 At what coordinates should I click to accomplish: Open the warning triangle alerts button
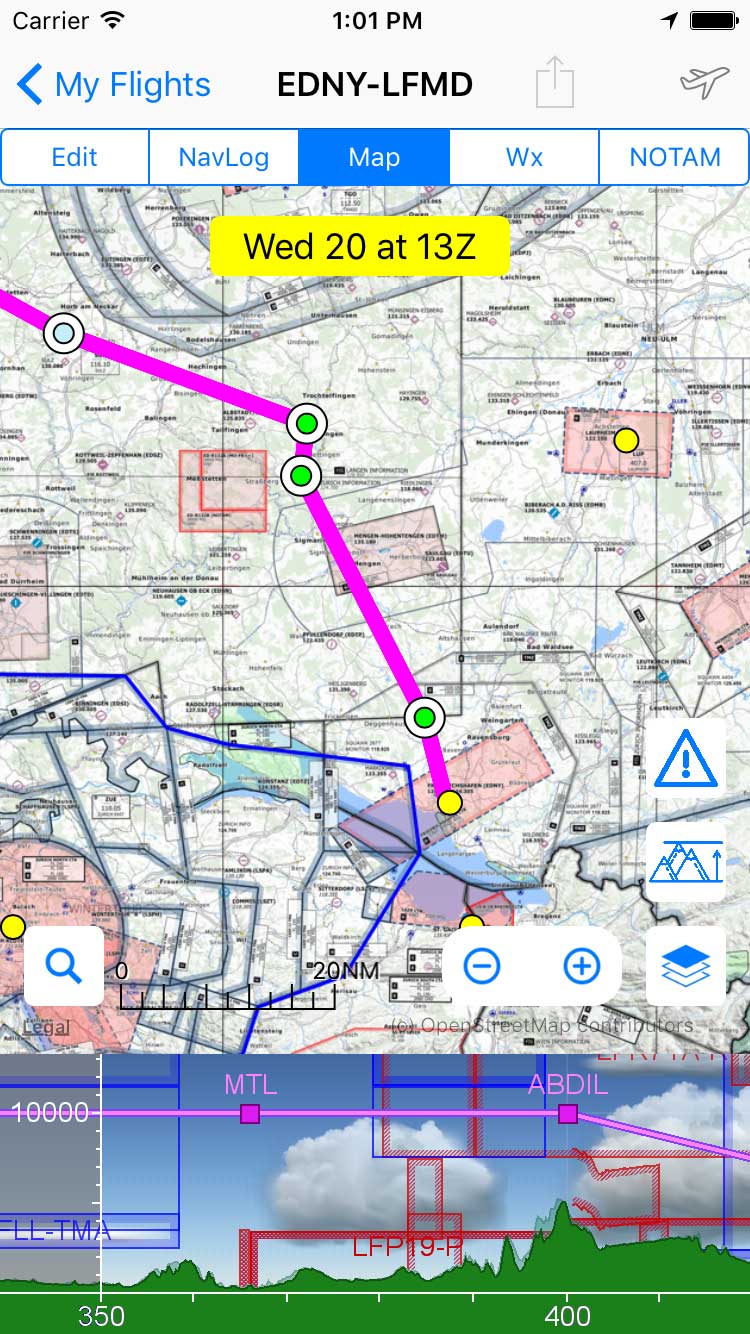click(685, 759)
